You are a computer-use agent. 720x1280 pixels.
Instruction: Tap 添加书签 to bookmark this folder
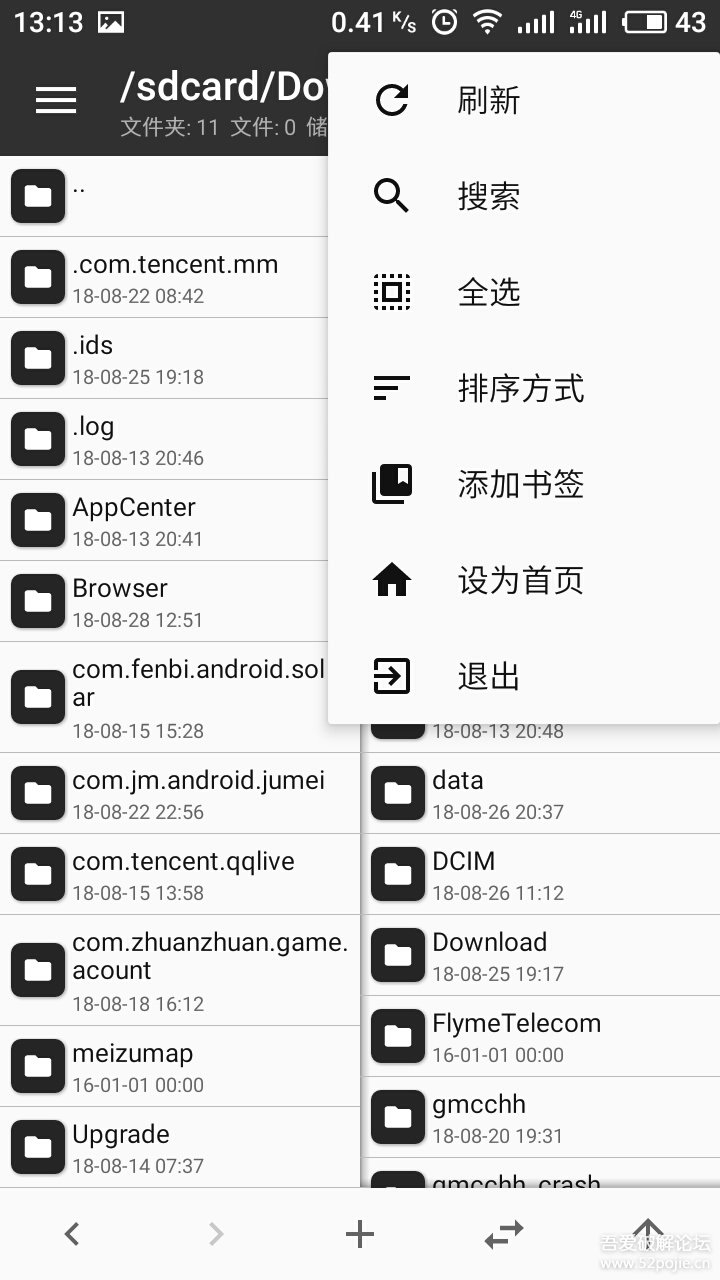pyautogui.click(x=520, y=484)
